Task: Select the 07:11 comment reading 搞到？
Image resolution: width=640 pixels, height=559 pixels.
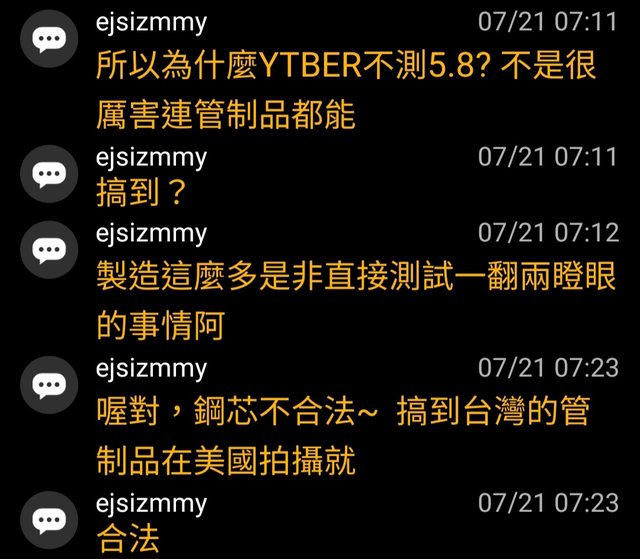Action: (142, 193)
